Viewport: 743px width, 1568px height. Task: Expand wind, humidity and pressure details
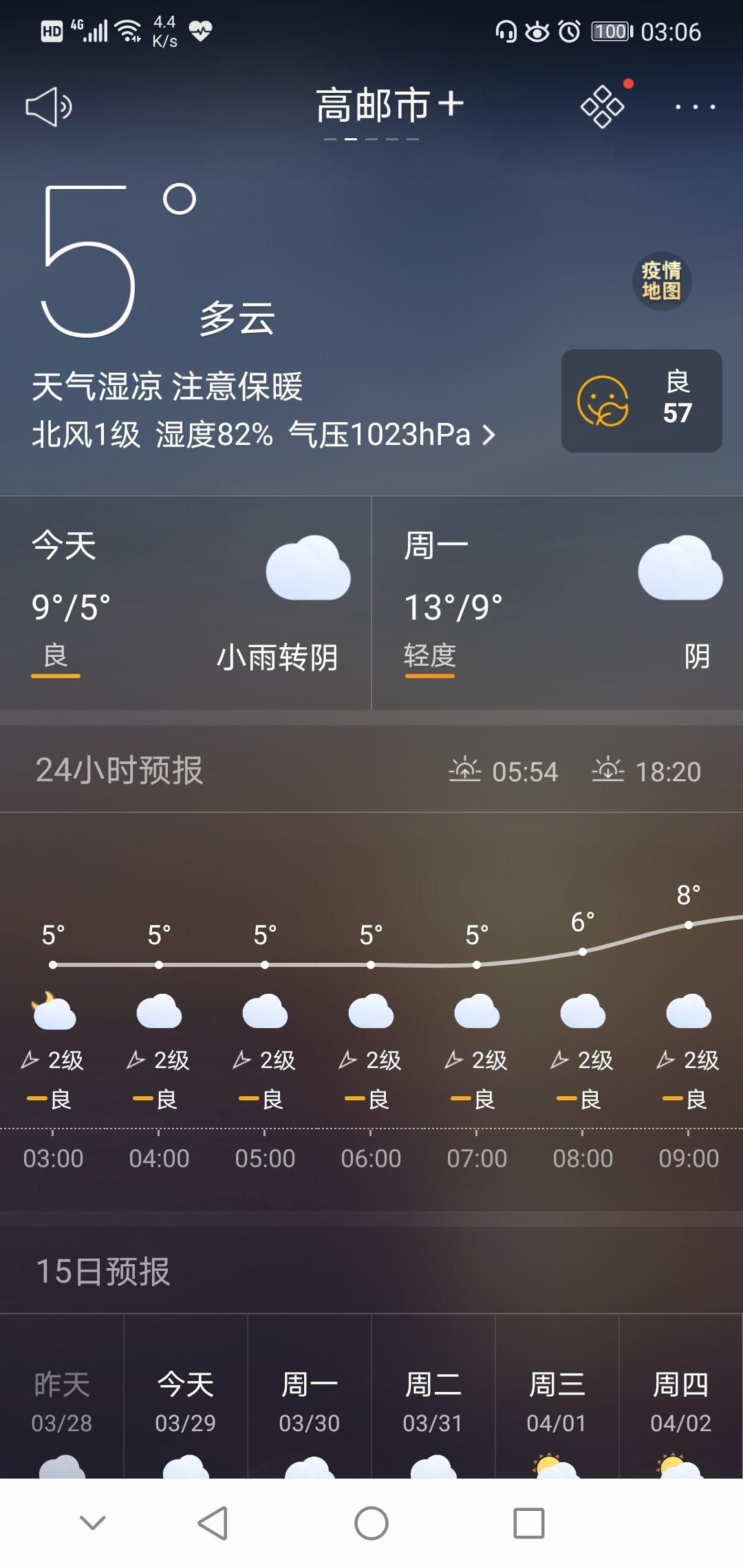tap(263, 435)
